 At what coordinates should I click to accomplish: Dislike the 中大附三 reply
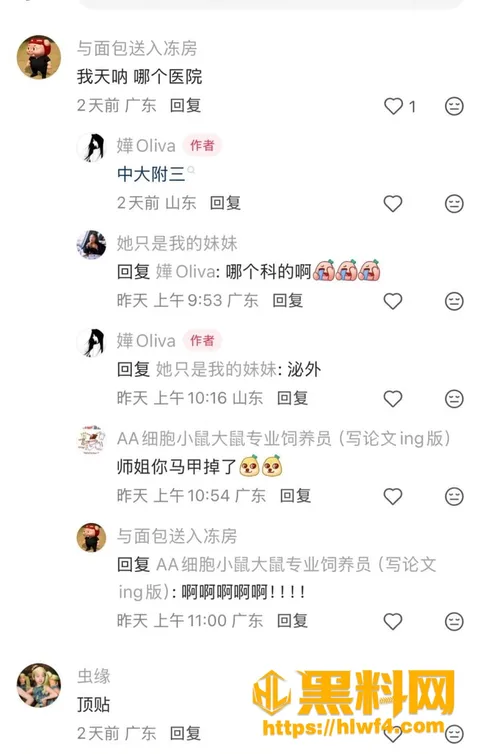click(x=454, y=203)
